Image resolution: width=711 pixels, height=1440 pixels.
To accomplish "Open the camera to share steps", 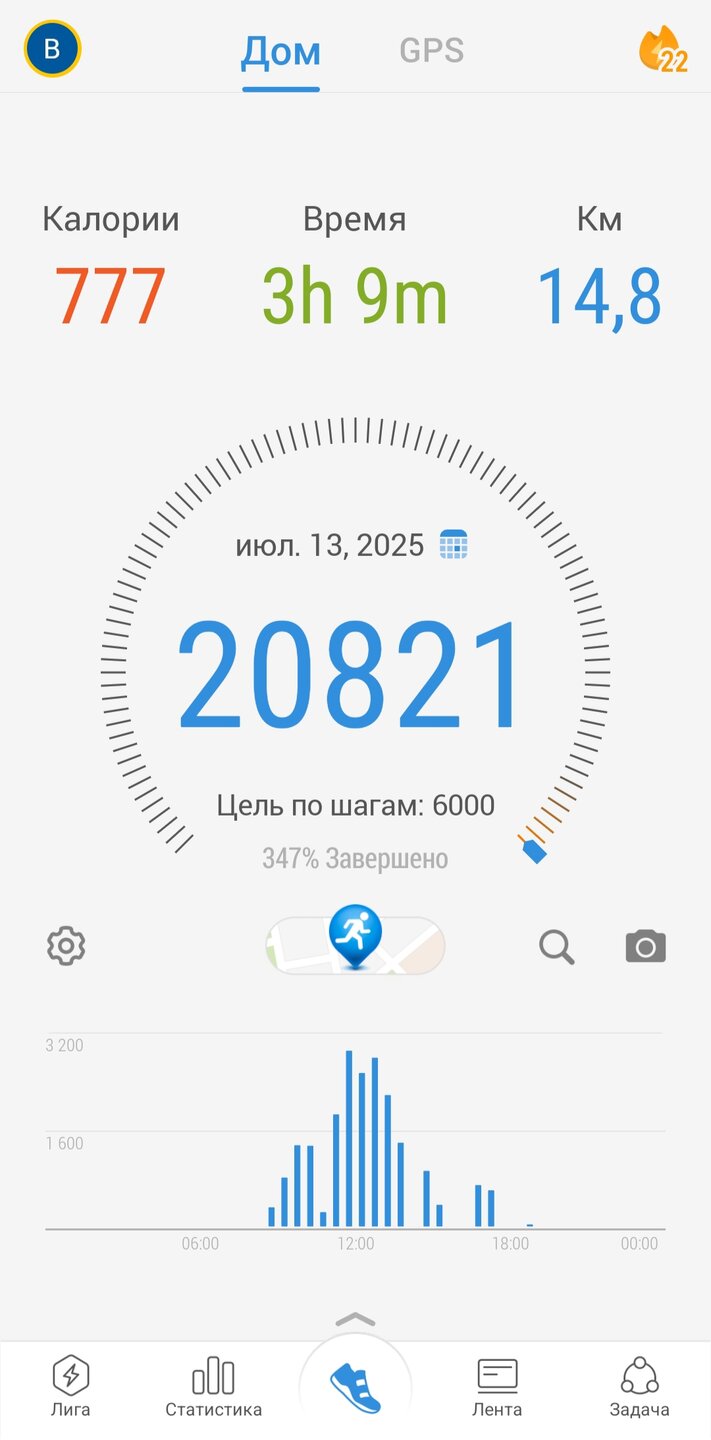I will pos(645,946).
